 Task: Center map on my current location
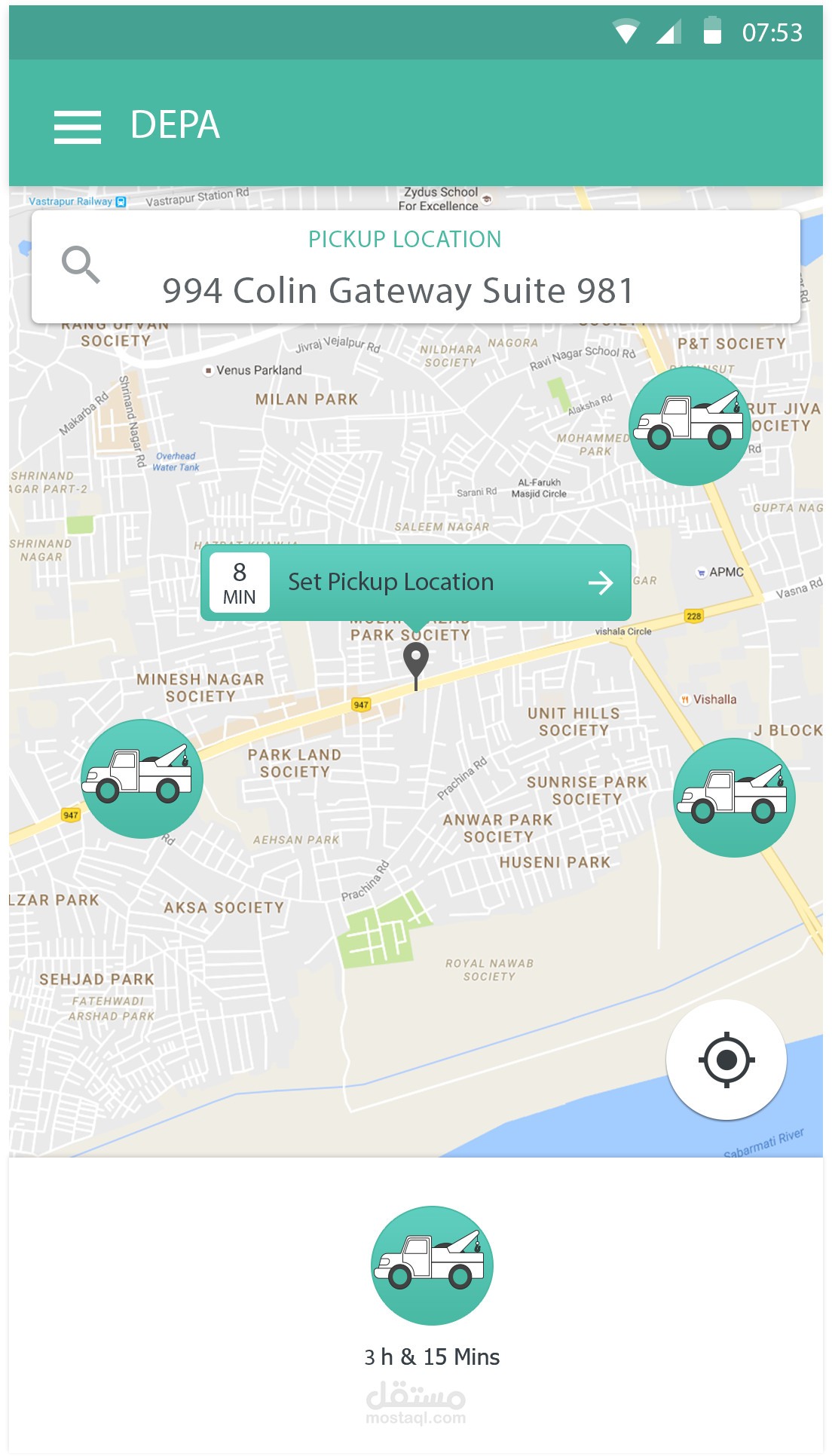[x=726, y=1060]
